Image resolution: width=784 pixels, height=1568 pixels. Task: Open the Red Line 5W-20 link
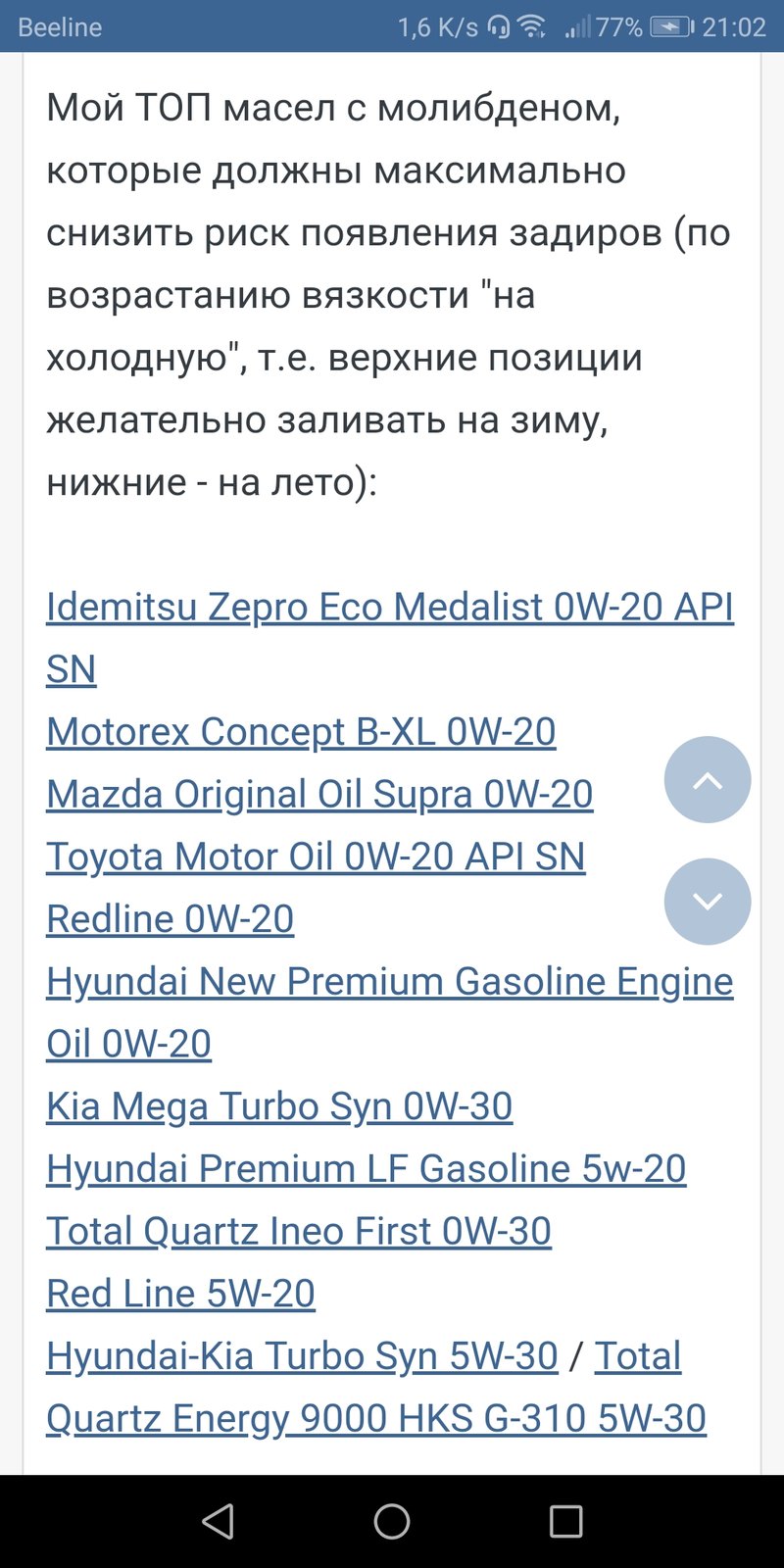(x=180, y=1294)
